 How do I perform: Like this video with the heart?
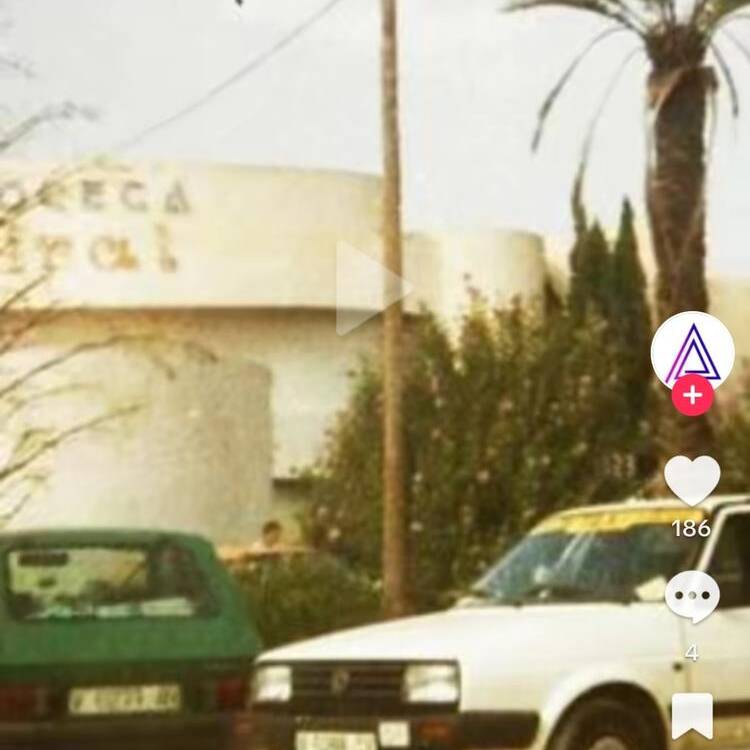pyautogui.click(x=692, y=480)
